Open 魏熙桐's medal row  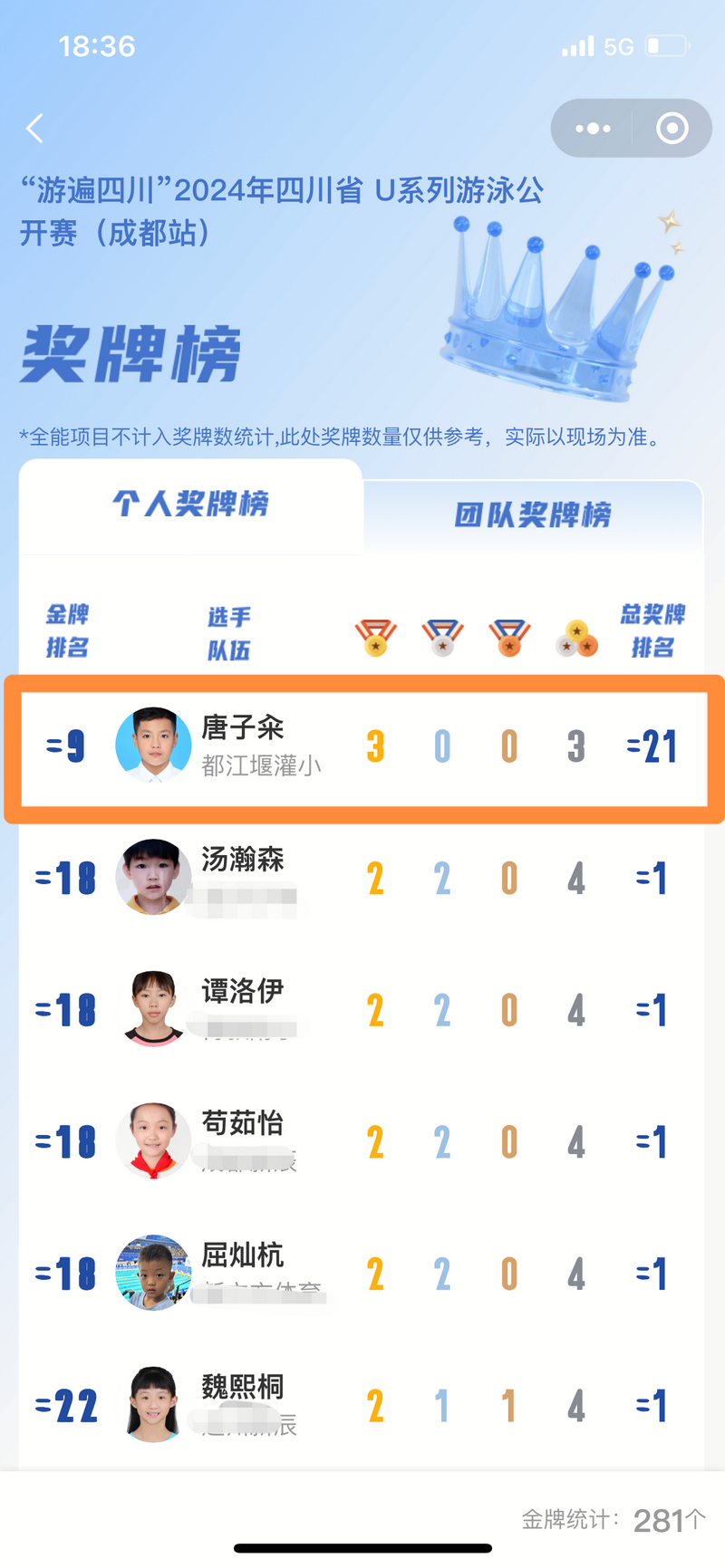(362, 1406)
